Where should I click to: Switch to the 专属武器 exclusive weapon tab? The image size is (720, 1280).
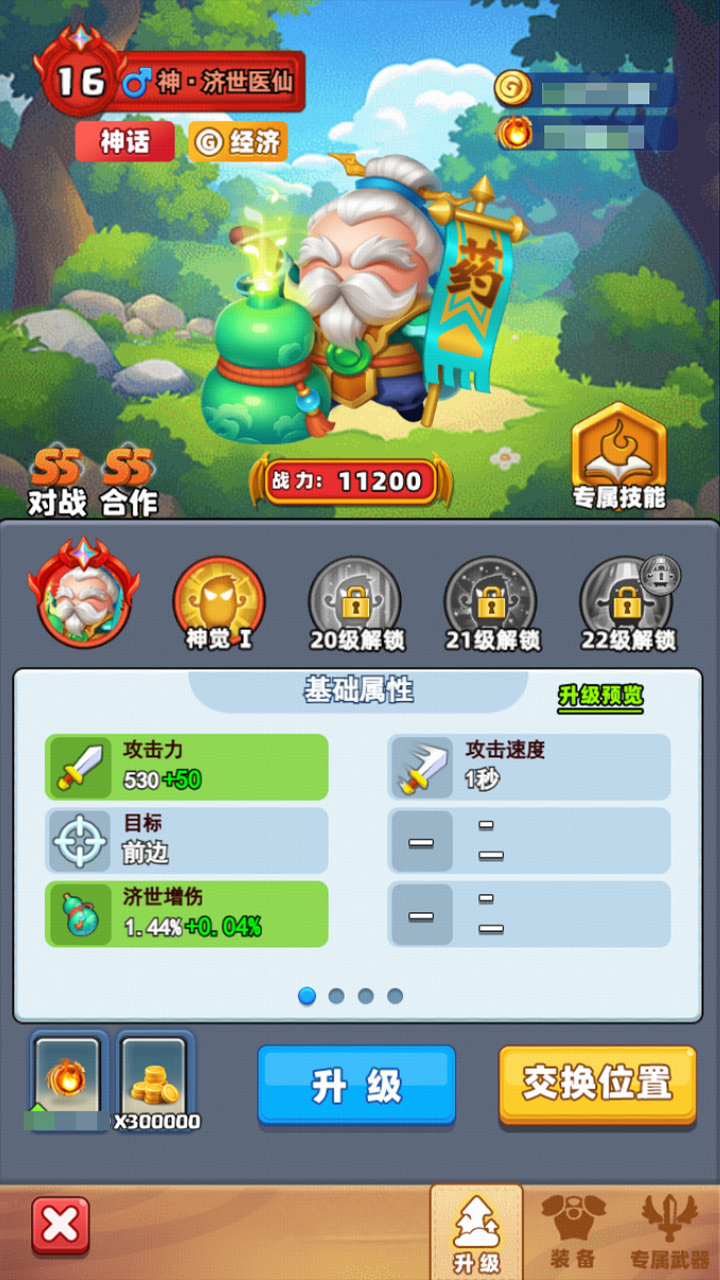click(x=669, y=1233)
